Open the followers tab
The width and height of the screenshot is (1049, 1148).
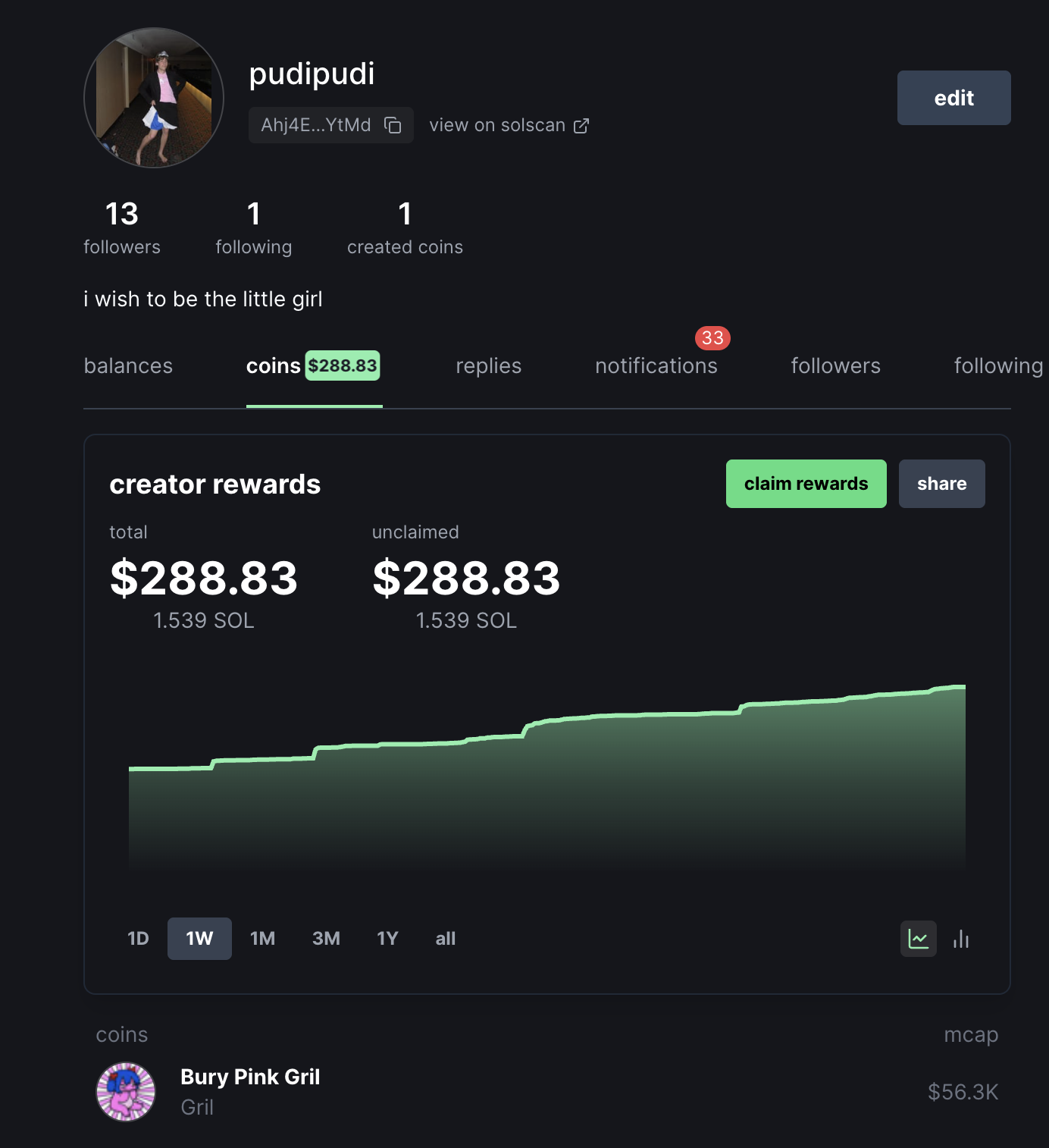pos(835,366)
